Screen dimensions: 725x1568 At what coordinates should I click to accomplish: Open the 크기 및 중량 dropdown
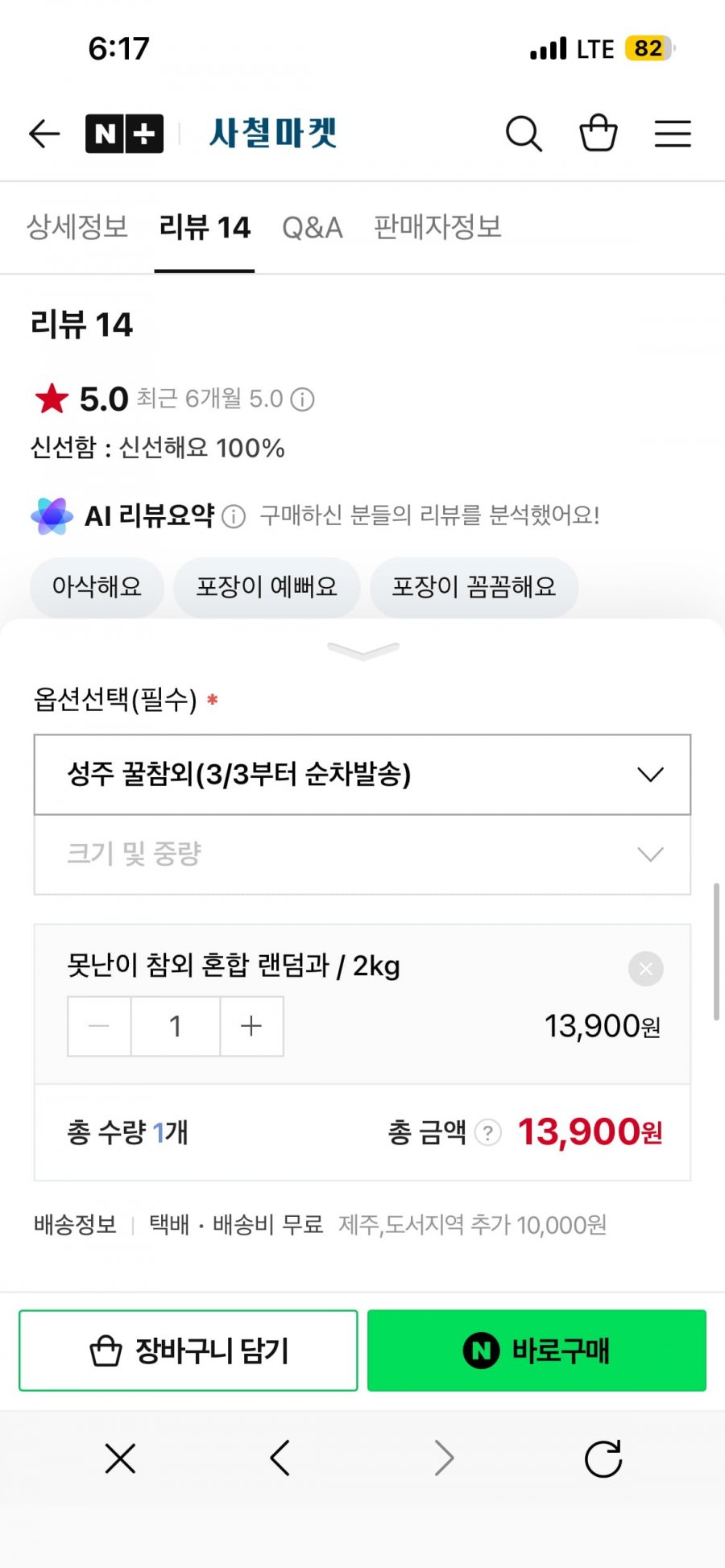coord(362,854)
